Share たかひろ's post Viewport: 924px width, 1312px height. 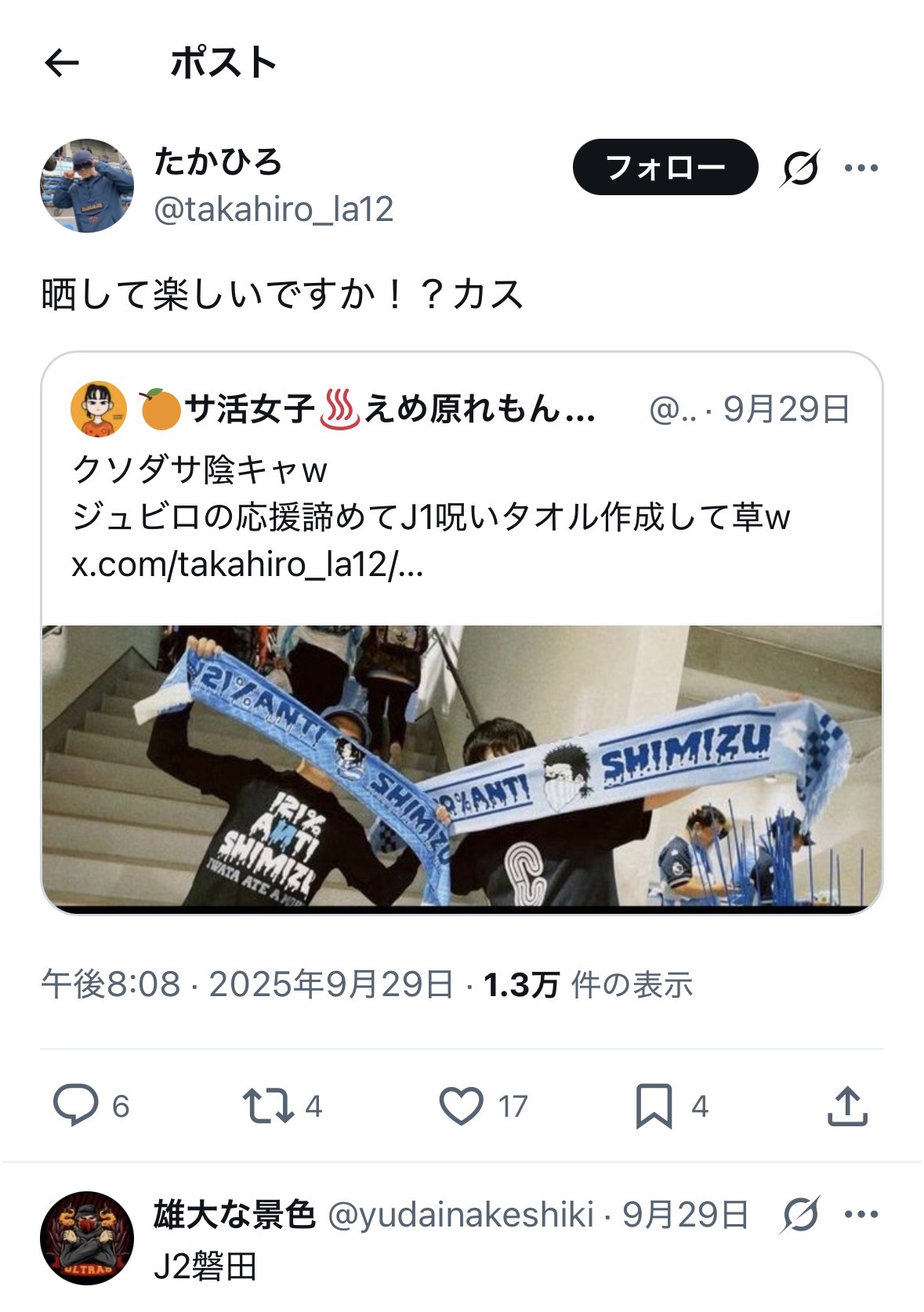coord(847,1105)
